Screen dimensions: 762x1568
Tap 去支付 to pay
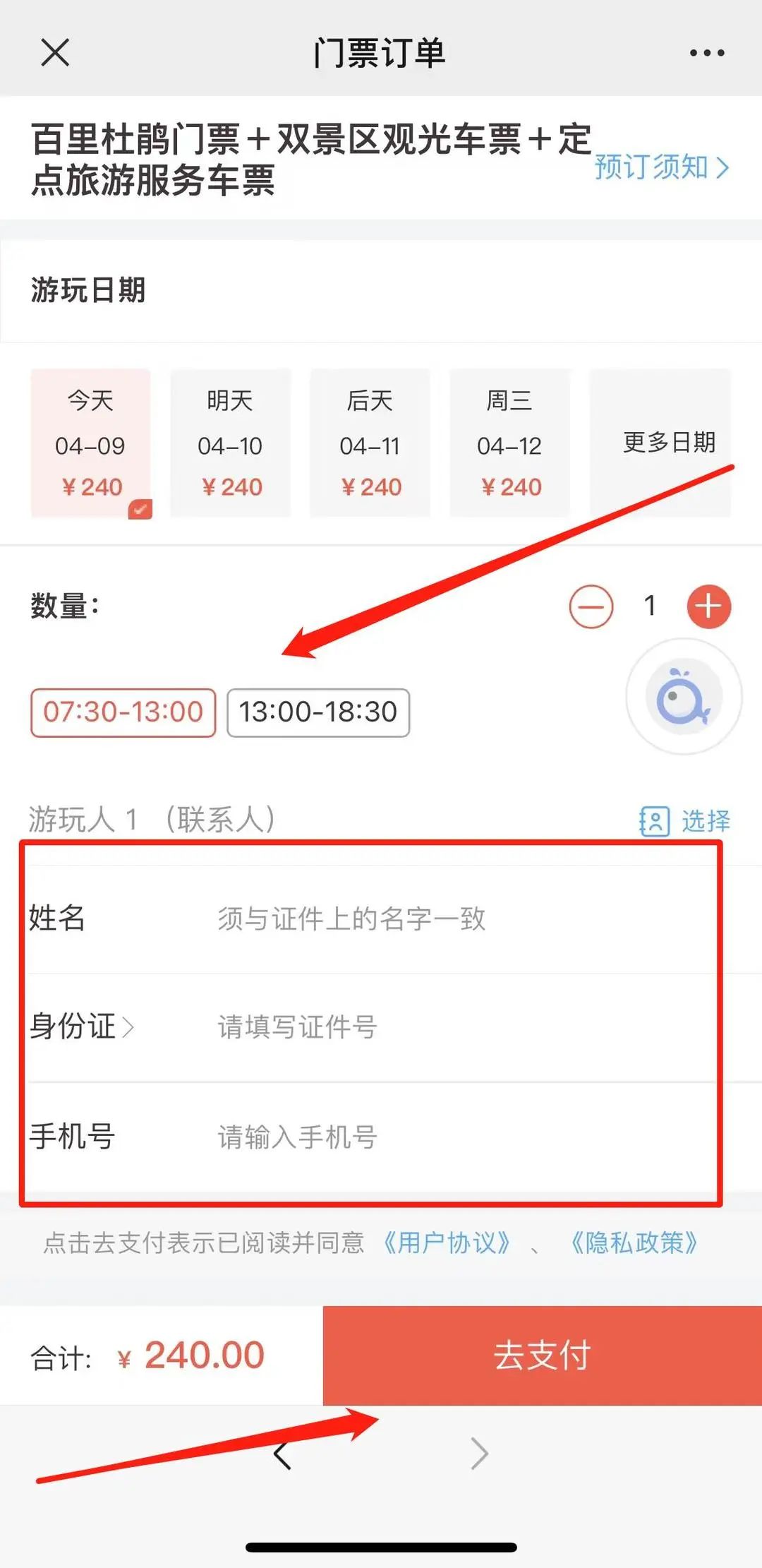pos(542,1355)
